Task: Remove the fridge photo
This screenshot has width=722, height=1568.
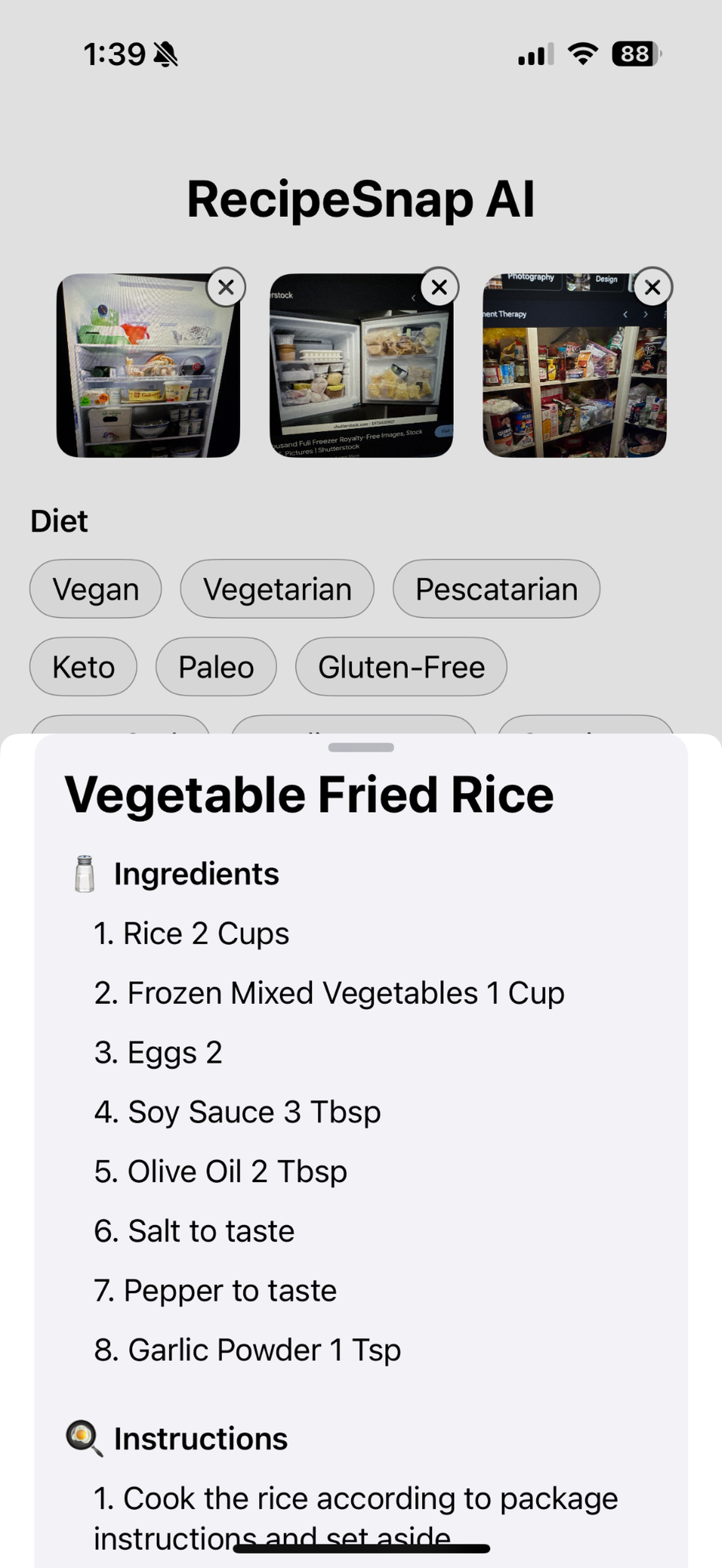Action: tap(226, 288)
